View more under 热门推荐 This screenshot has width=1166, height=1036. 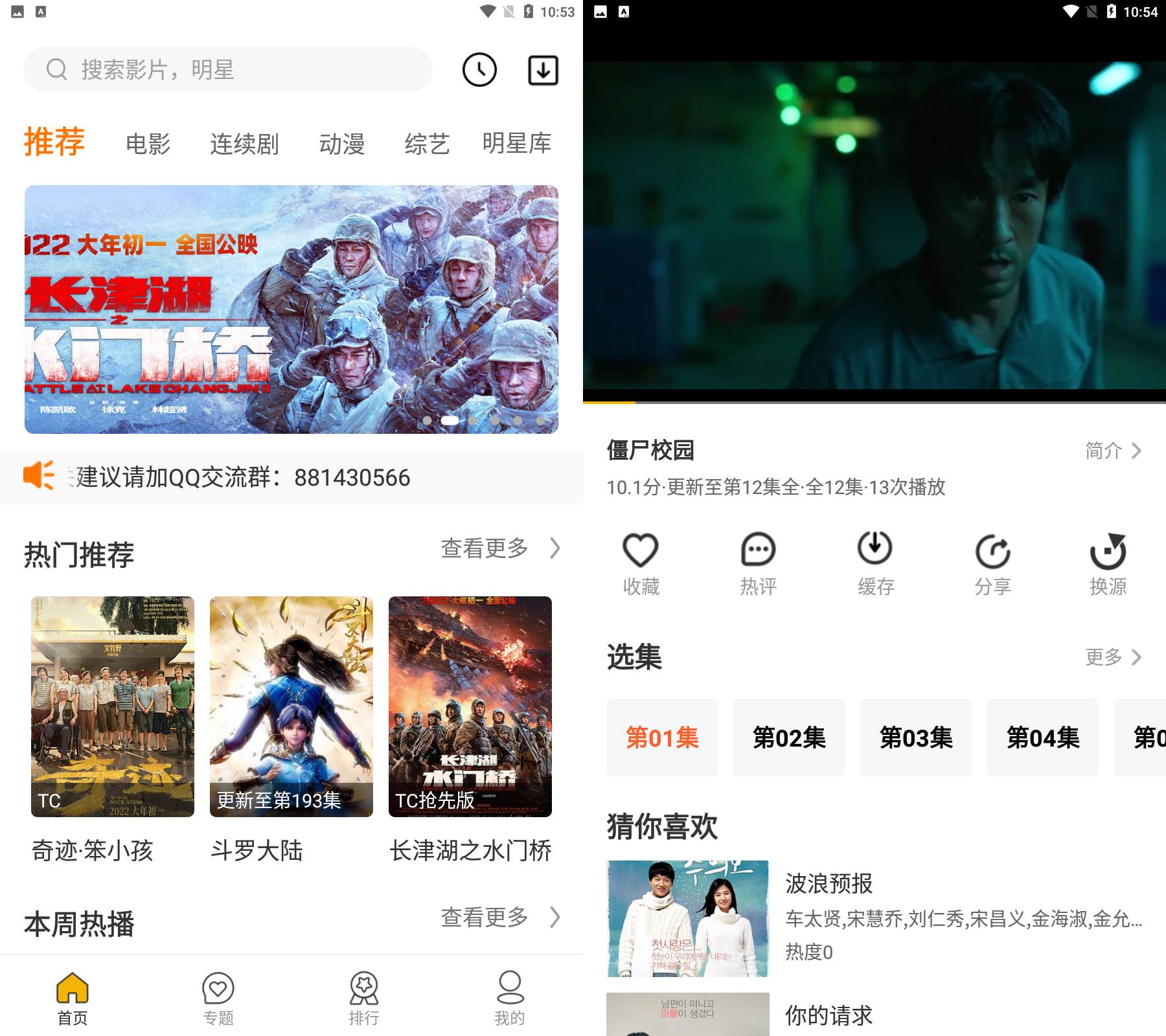499,548
